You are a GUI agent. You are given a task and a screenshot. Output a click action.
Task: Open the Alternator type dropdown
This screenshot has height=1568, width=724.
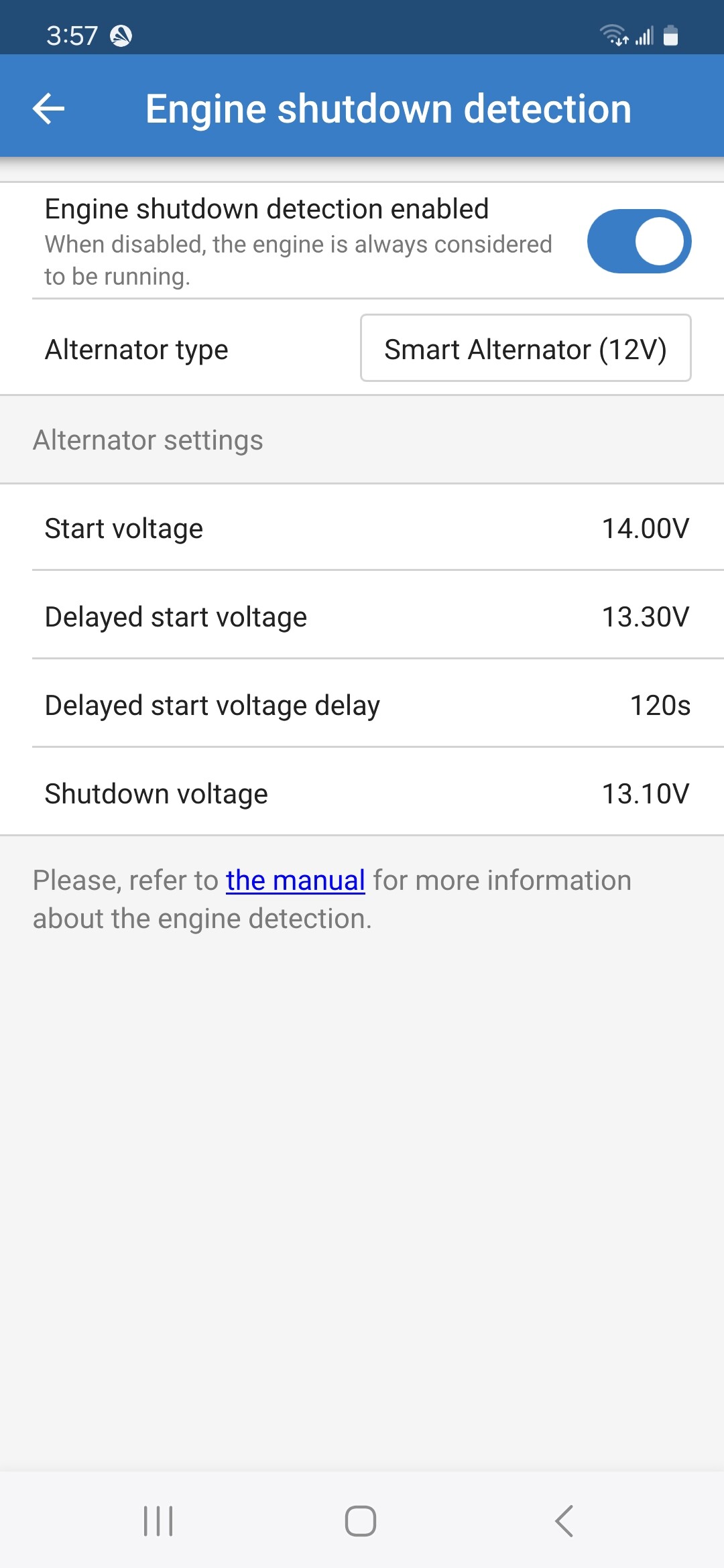[x=526, y=348]
